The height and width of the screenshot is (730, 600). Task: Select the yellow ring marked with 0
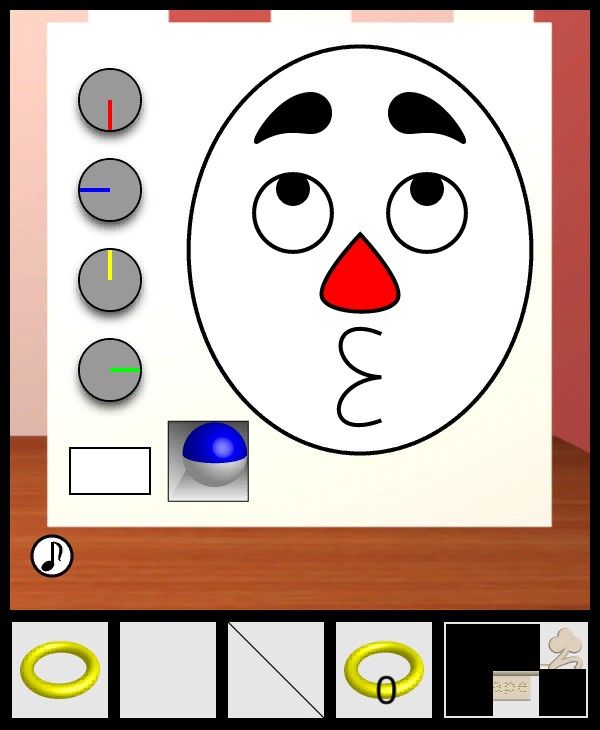(x=384, y=670)
